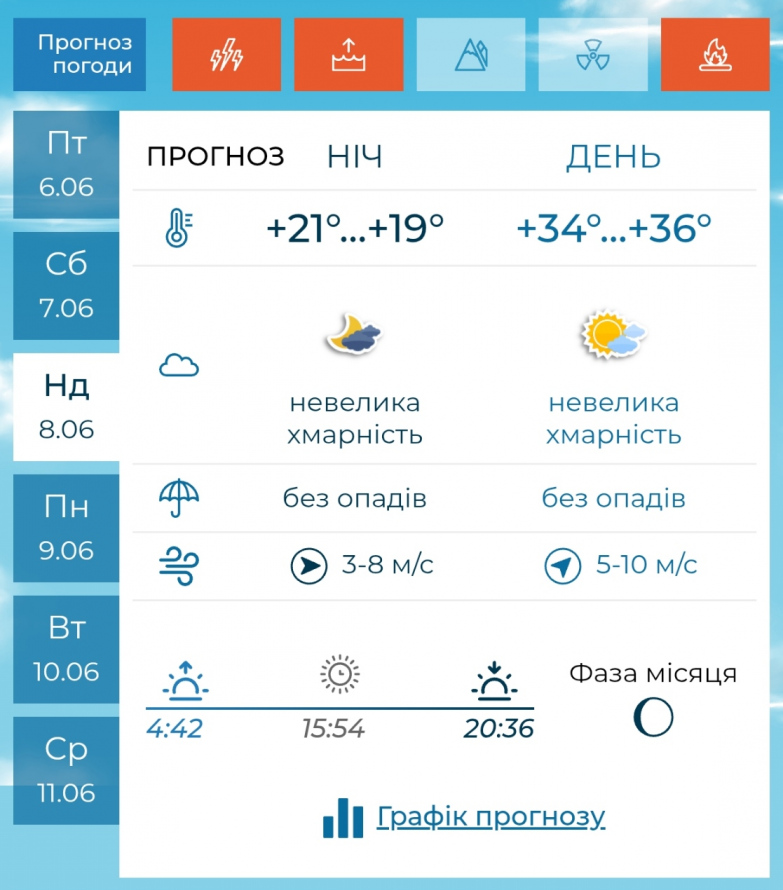Open the water level warnings icon
This screenshot has width=783, height=890.
tap(349, 55)
